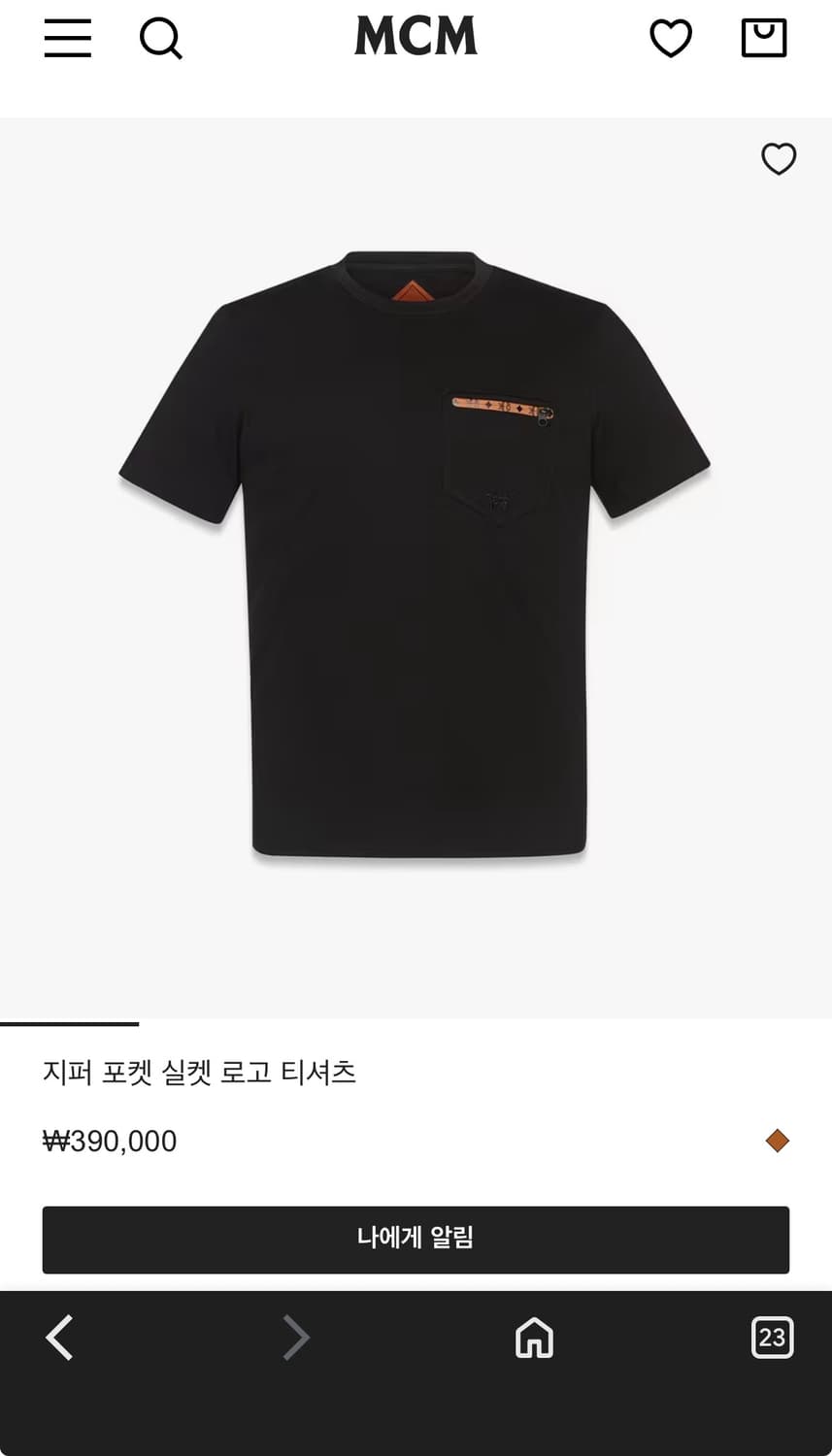Click the image carousel progress indicator
This screenshot has width=832, height=1456.
tap(68, 1023)
